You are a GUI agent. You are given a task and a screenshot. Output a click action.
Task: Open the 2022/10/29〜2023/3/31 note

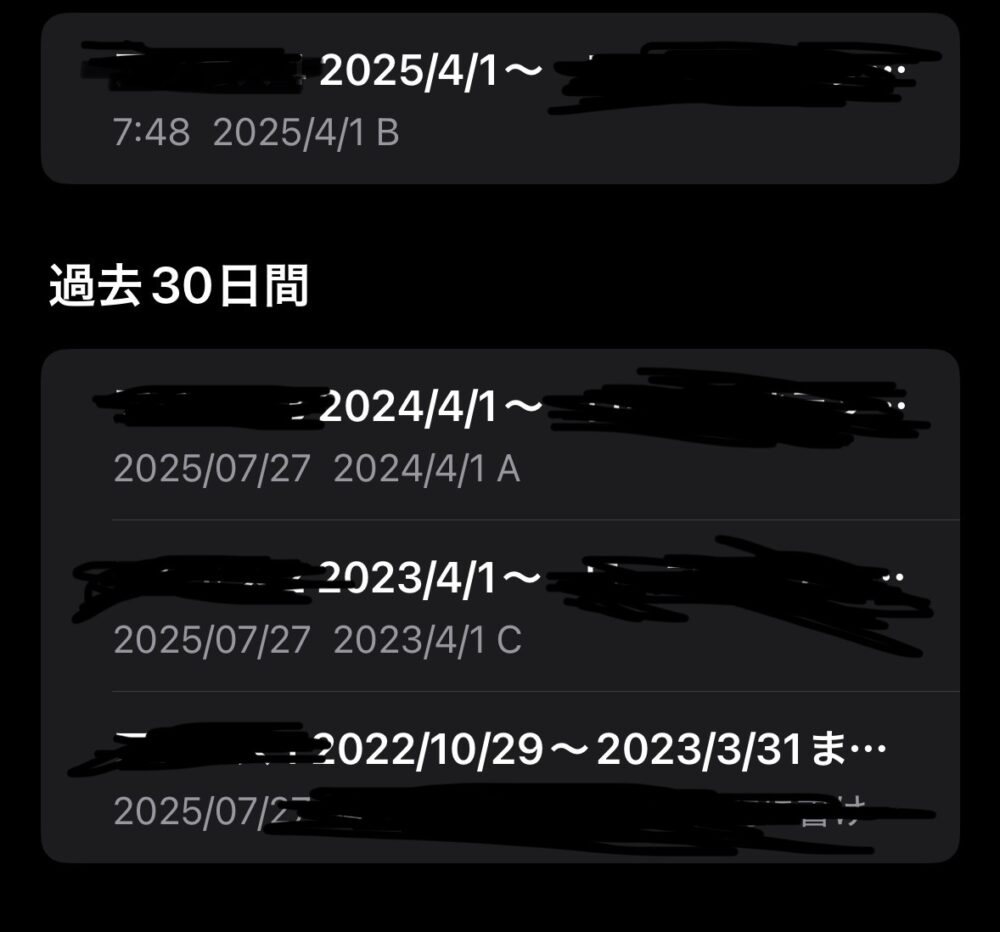pos(500,777)
